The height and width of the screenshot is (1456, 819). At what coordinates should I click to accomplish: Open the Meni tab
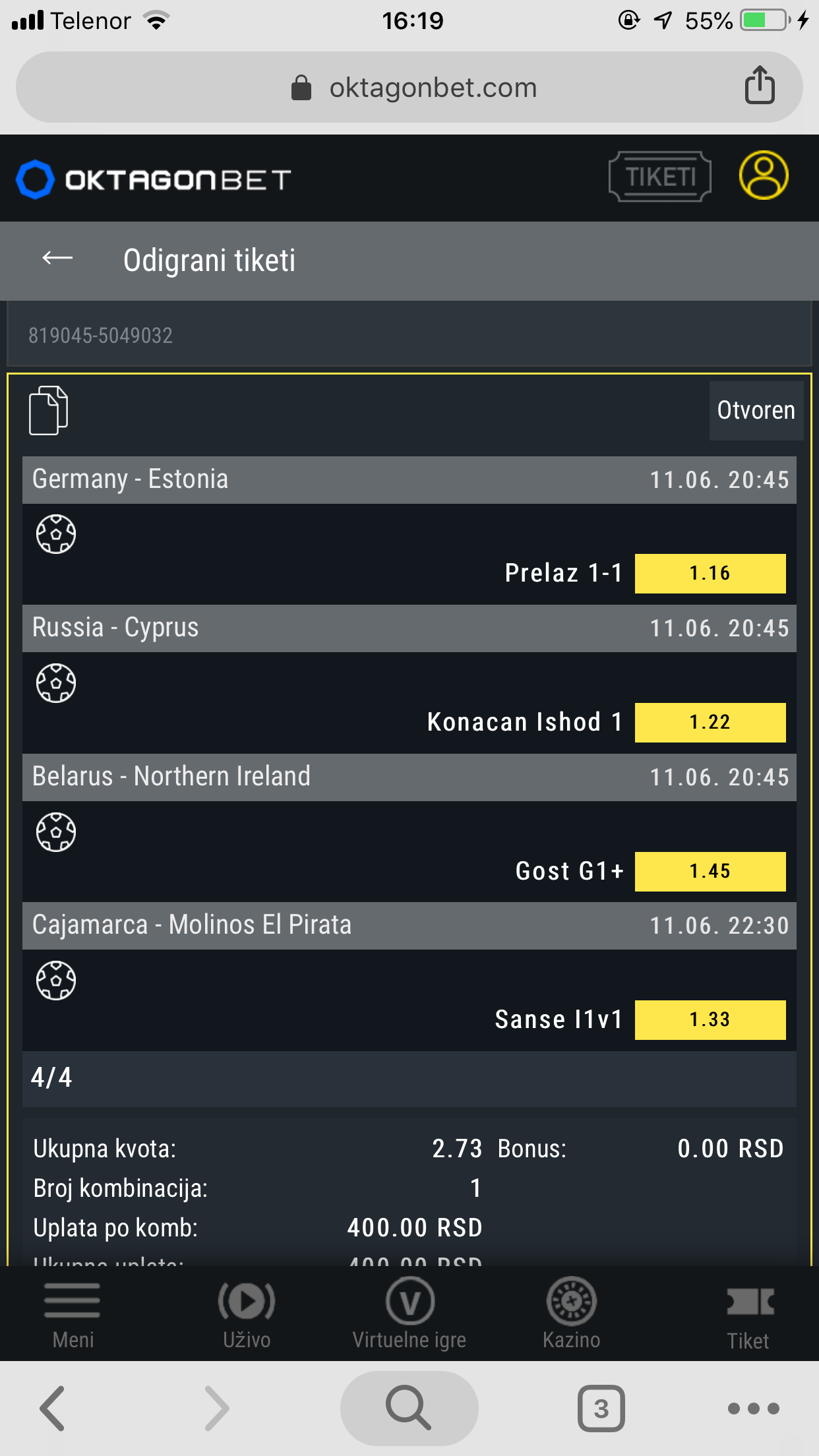coord(73,1314)
